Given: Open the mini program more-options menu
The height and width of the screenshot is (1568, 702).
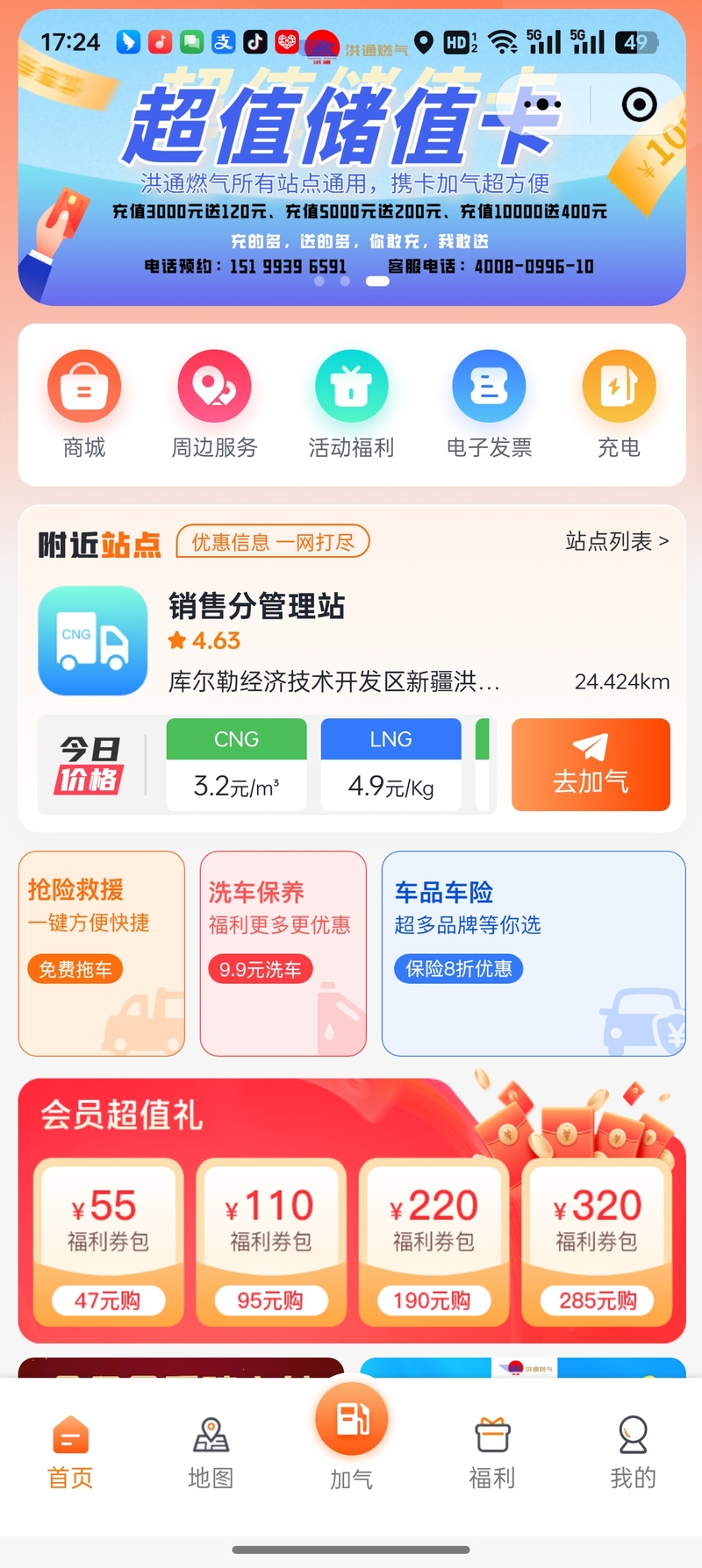Looking at the screenshot, I should coord(542,104).
